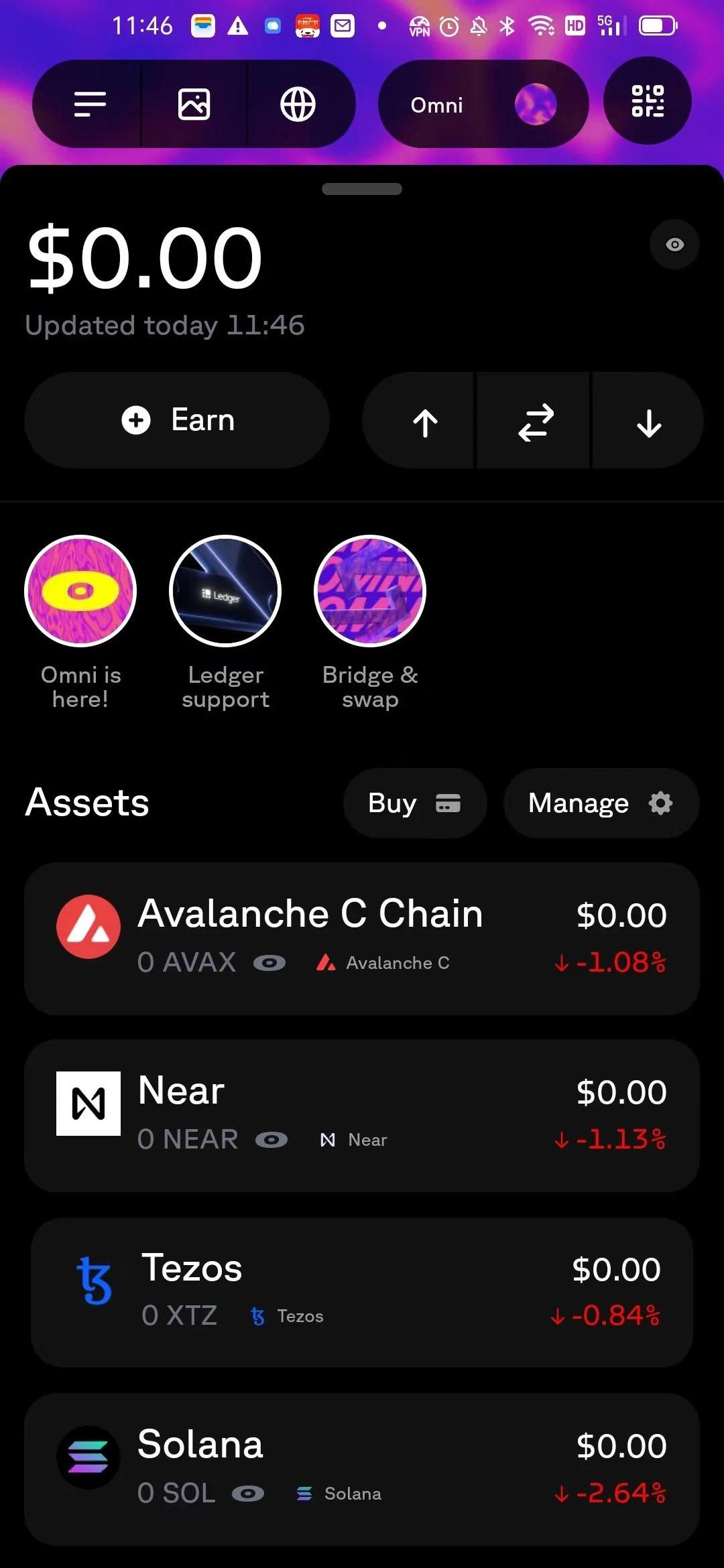Open the swap arrows action
Image resolution: width=724 pixels, height=1568 pixels.
(x=535, y=422)
